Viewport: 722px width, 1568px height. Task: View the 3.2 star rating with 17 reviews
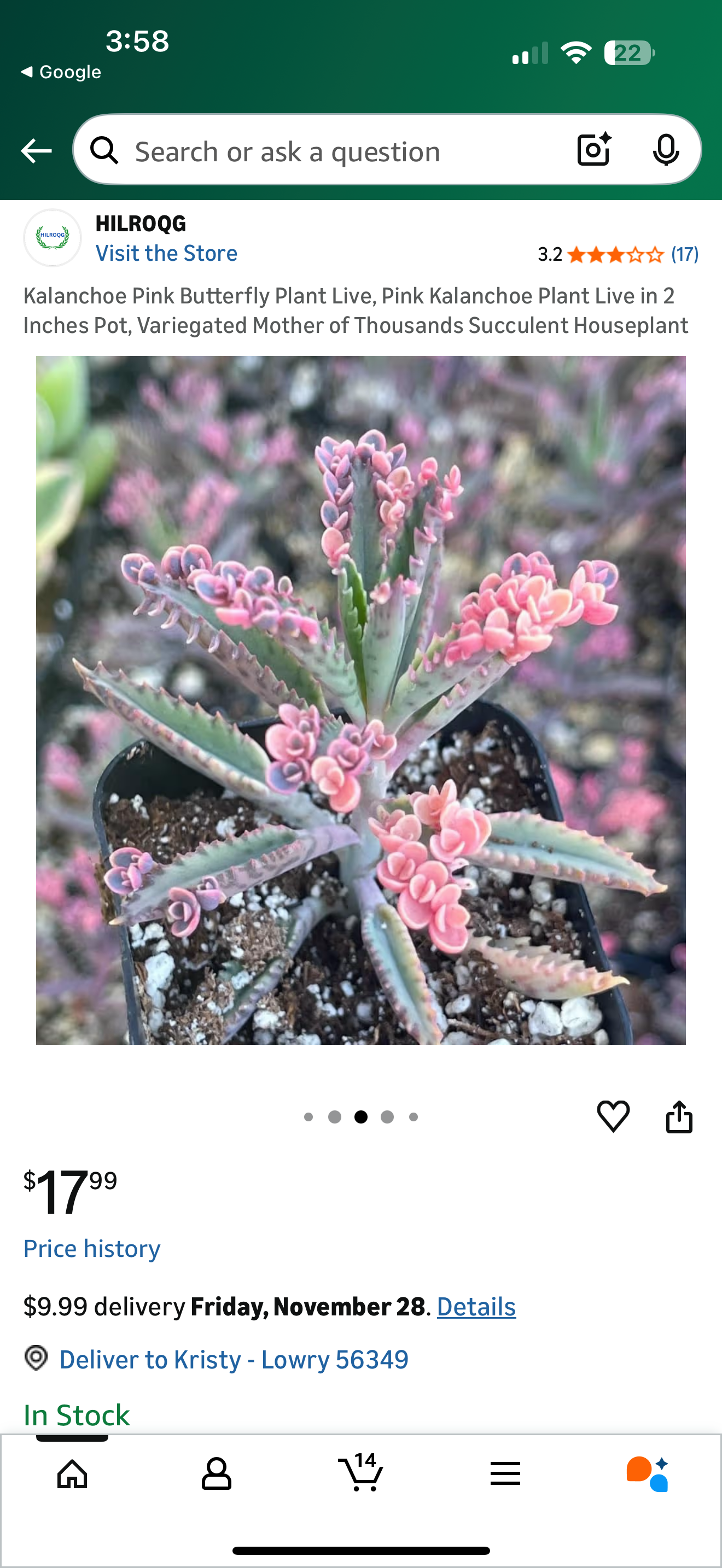616,254
